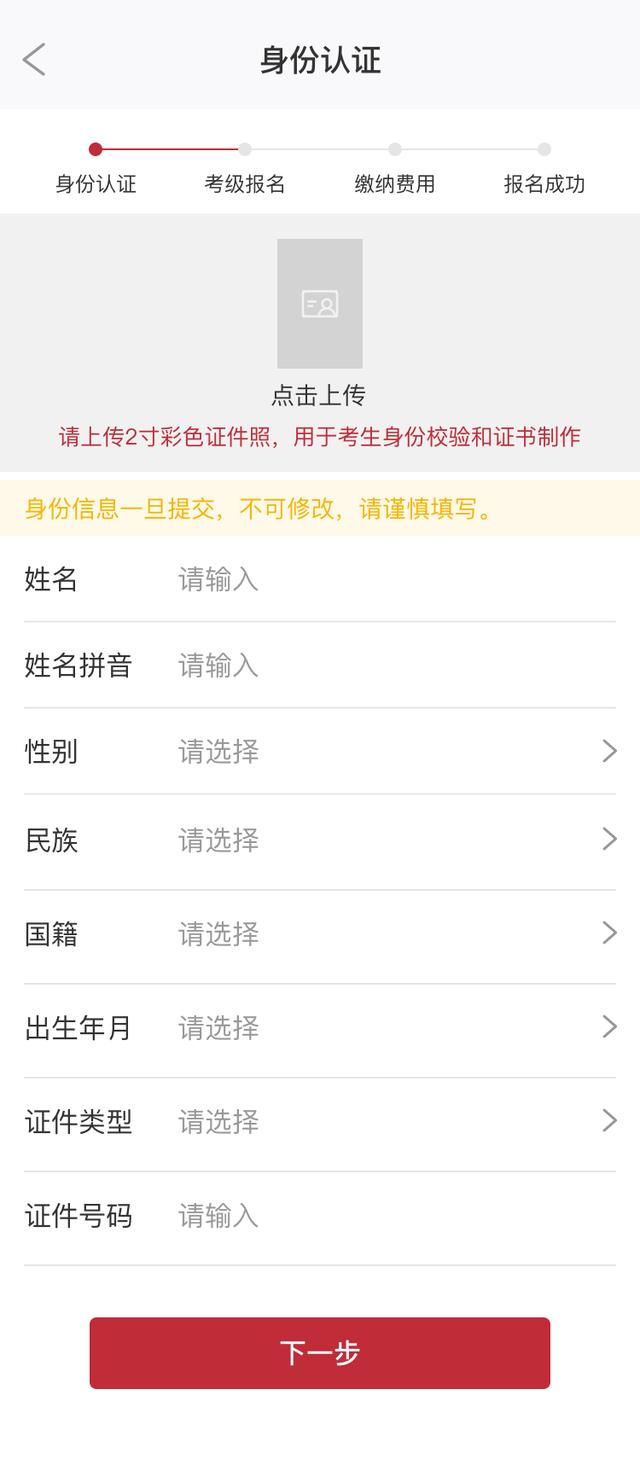Expand the 证件类型 options

pos(390,1122)
